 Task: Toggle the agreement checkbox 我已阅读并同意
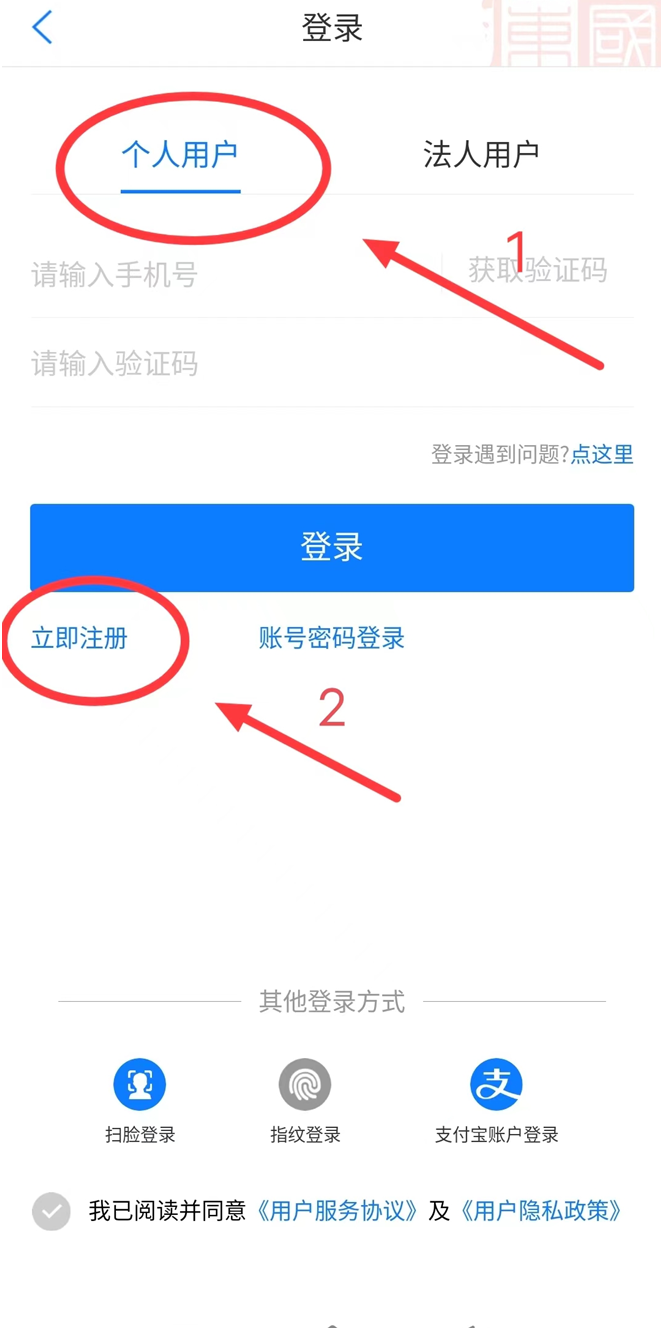52,1212
